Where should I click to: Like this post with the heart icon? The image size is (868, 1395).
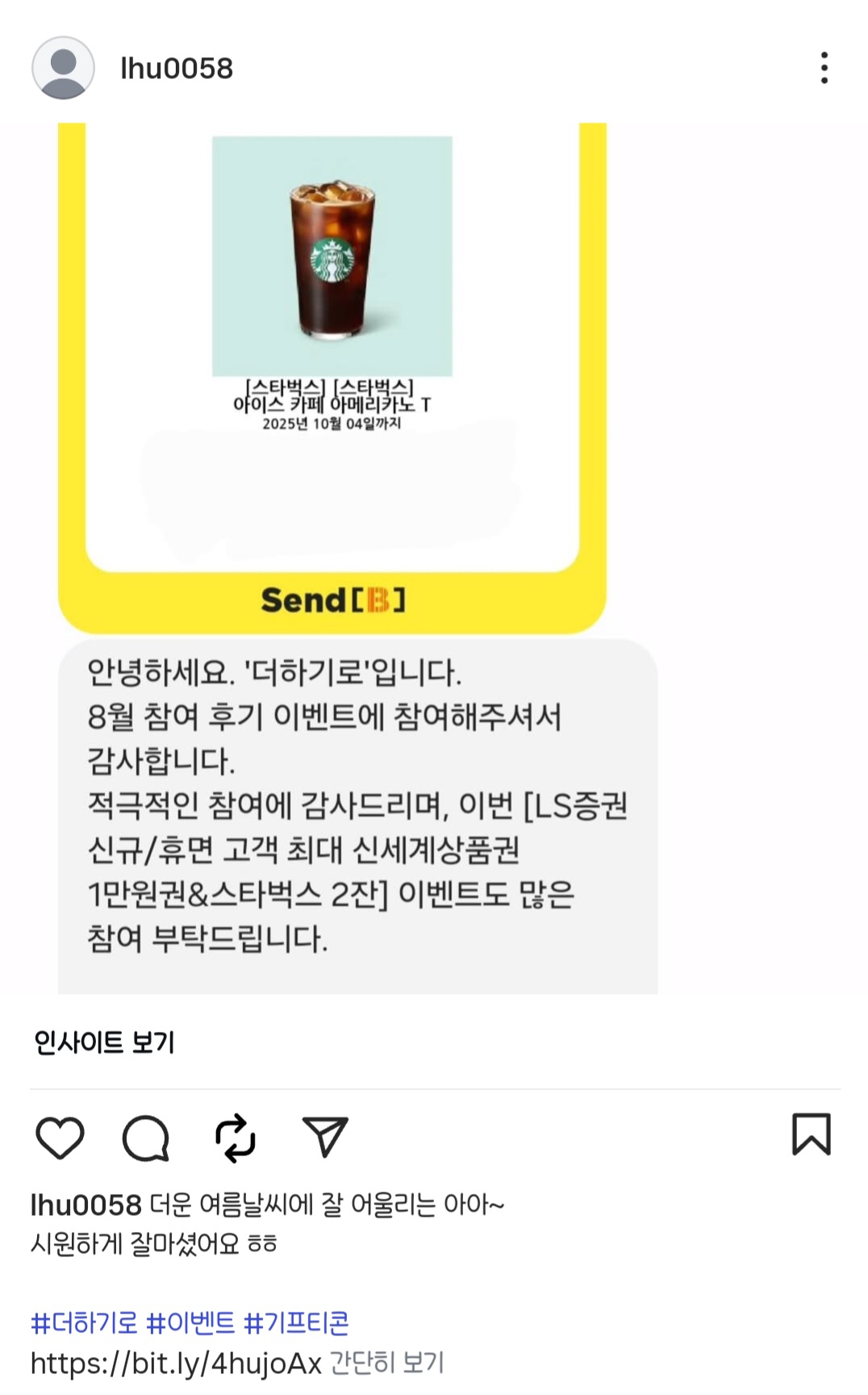point(61,1138)
